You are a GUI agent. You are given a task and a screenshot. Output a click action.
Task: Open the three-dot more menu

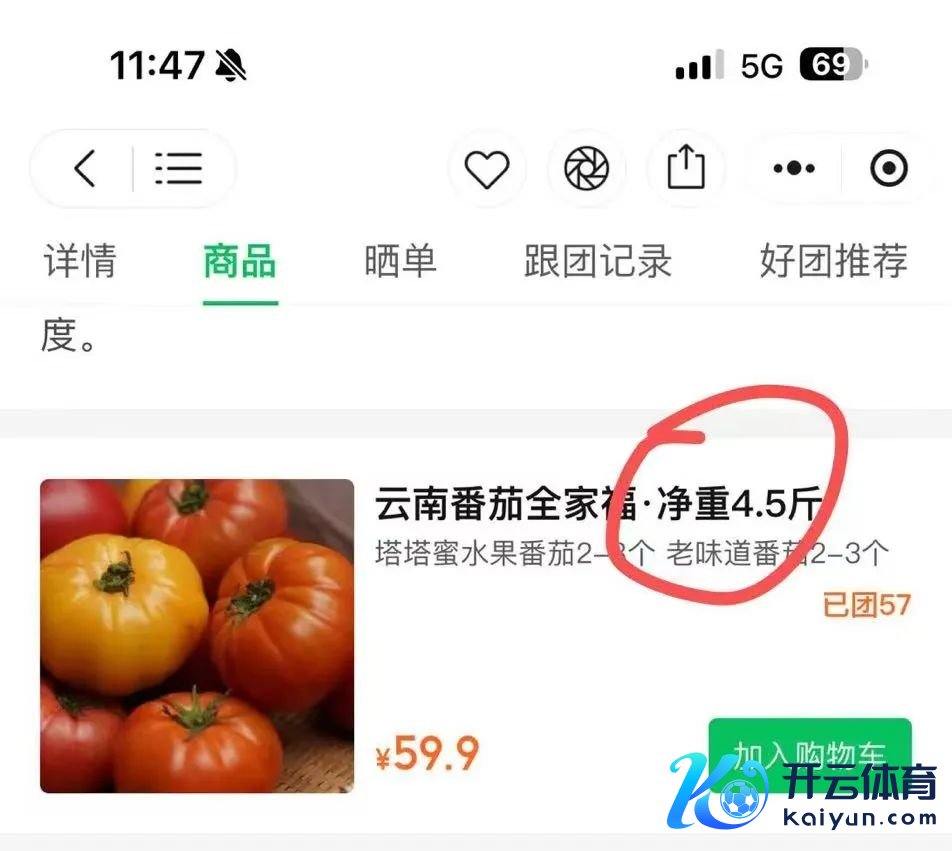pyautogui.click(x=794, y=169)
